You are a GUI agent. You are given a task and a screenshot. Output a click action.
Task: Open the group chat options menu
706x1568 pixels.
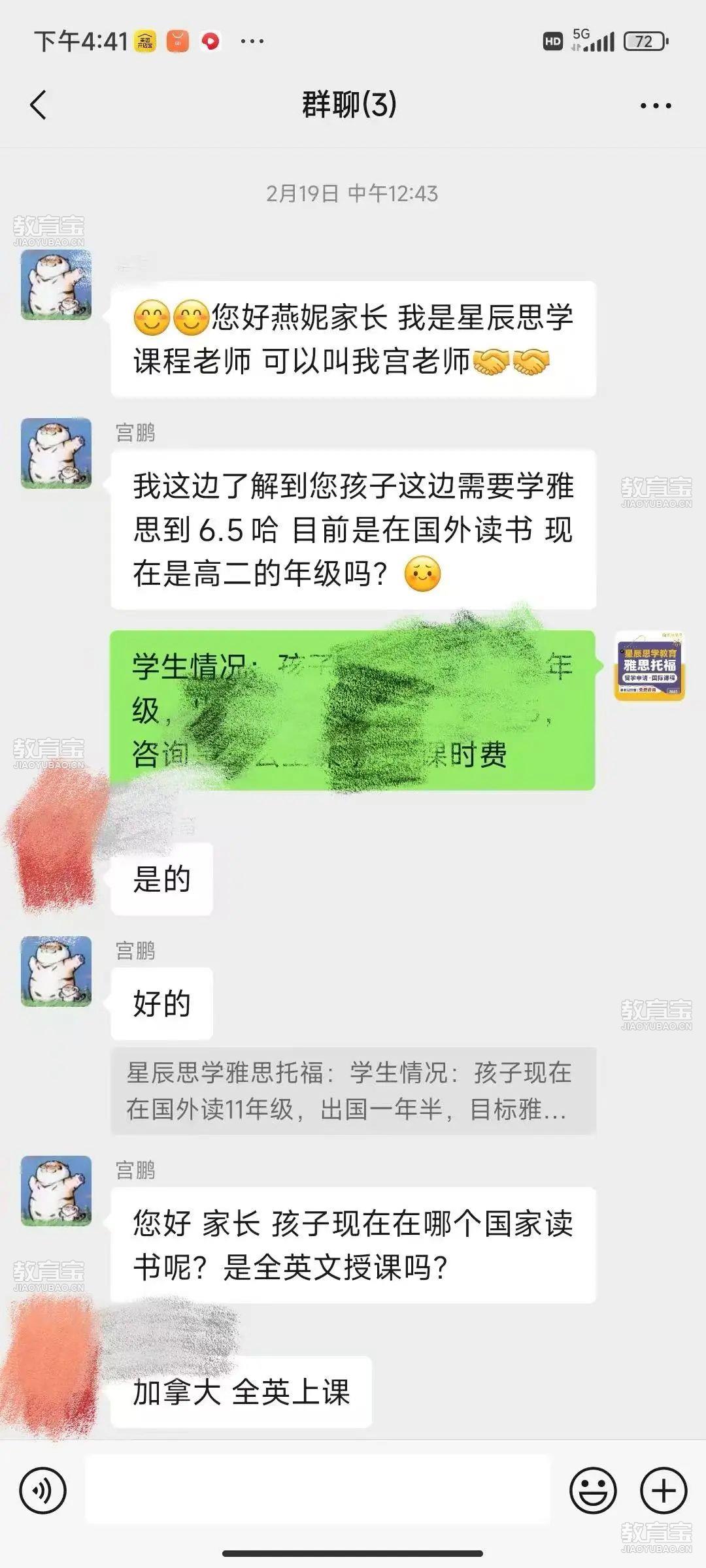655,106
